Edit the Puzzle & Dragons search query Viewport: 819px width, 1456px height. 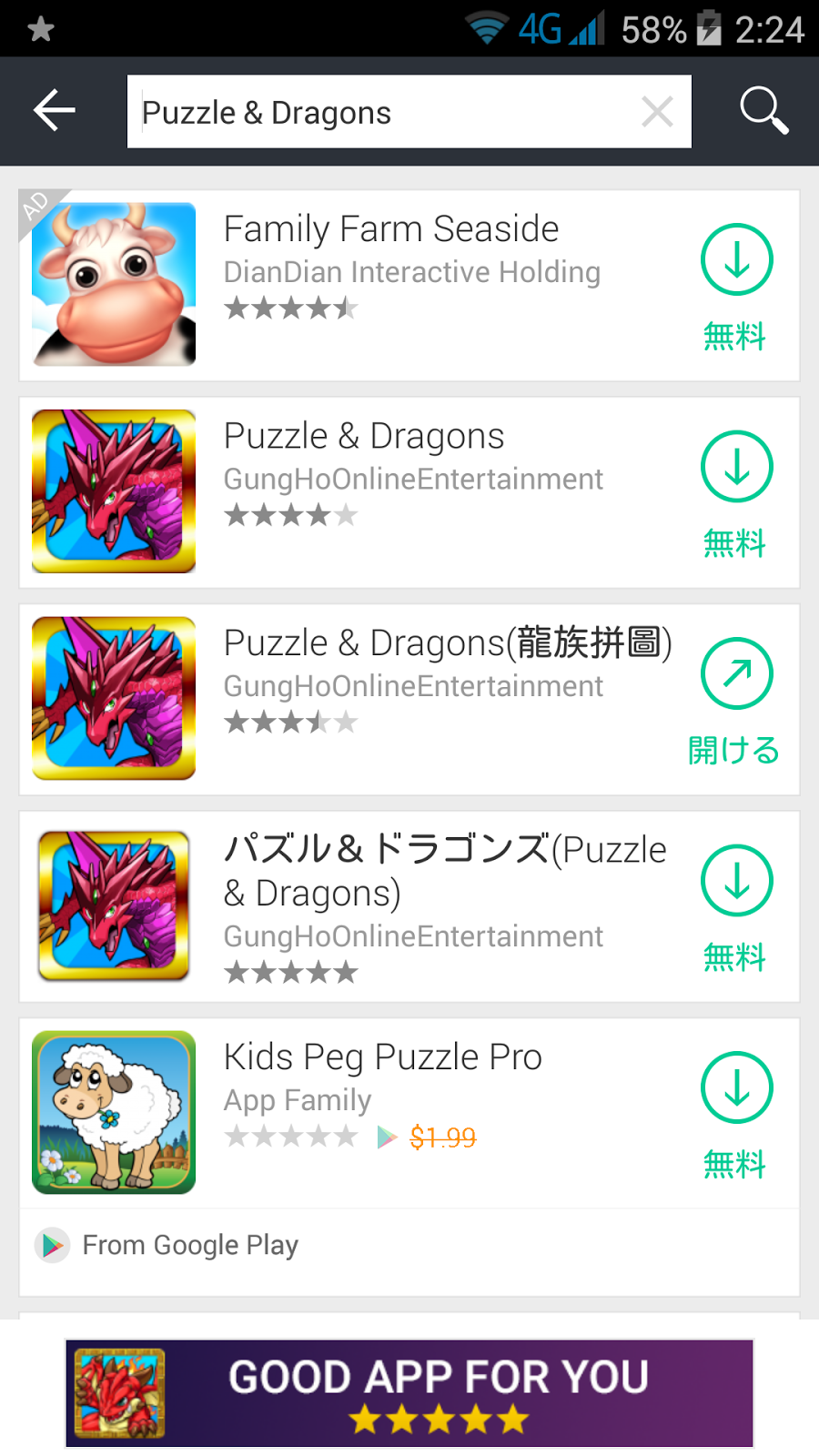point(382,112)
